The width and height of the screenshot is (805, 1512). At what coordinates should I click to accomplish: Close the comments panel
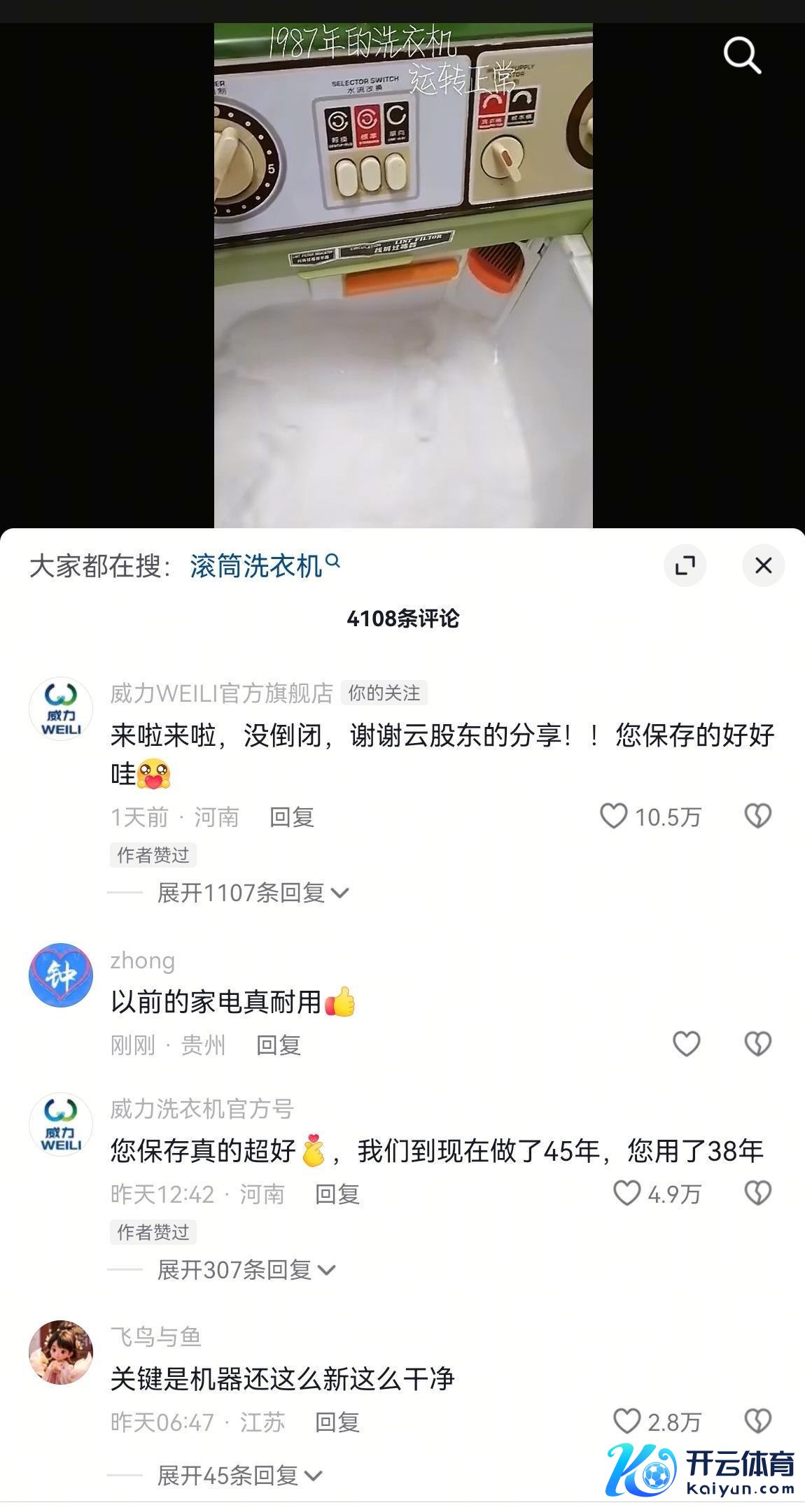763,565
